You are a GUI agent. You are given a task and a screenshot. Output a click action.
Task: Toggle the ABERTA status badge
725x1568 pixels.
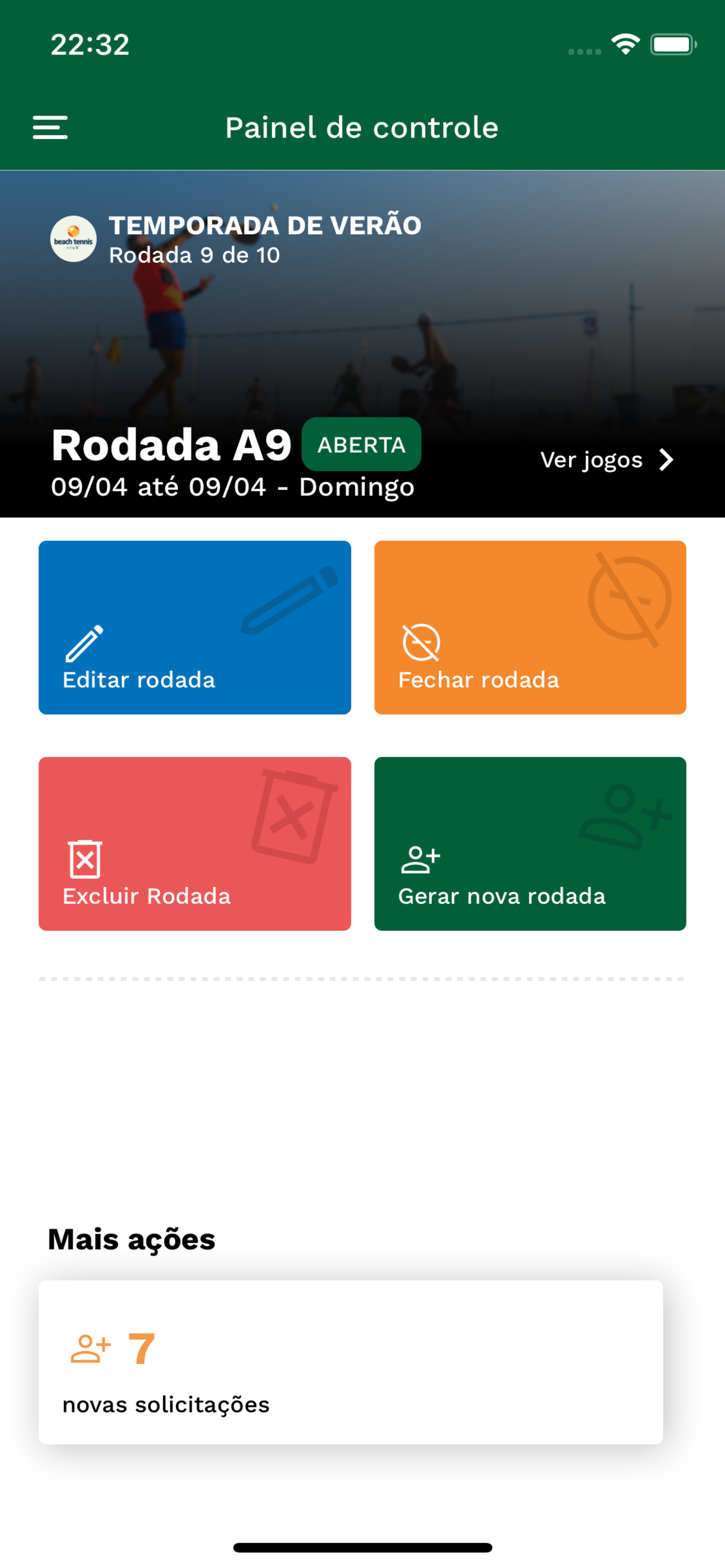tap(361, 445)
